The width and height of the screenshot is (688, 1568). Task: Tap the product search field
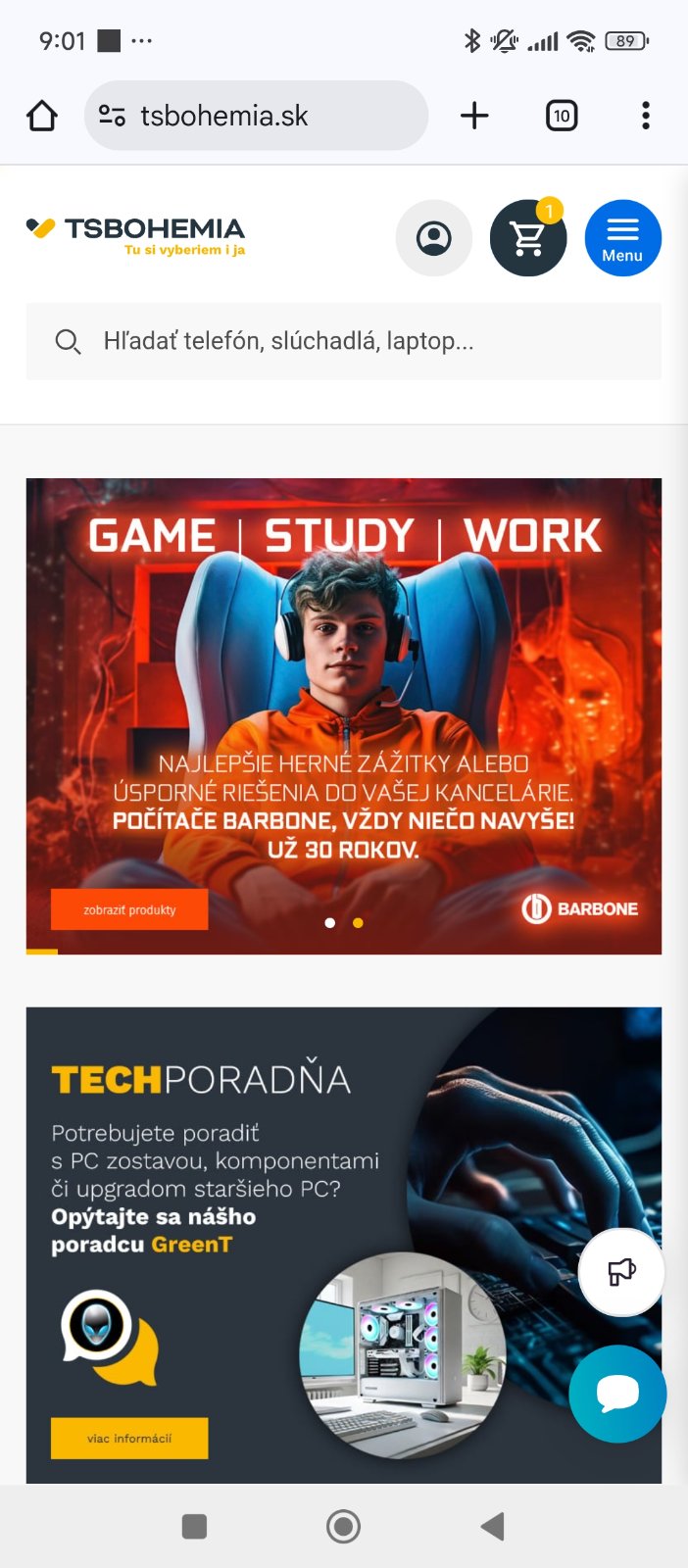click(343, 341)
